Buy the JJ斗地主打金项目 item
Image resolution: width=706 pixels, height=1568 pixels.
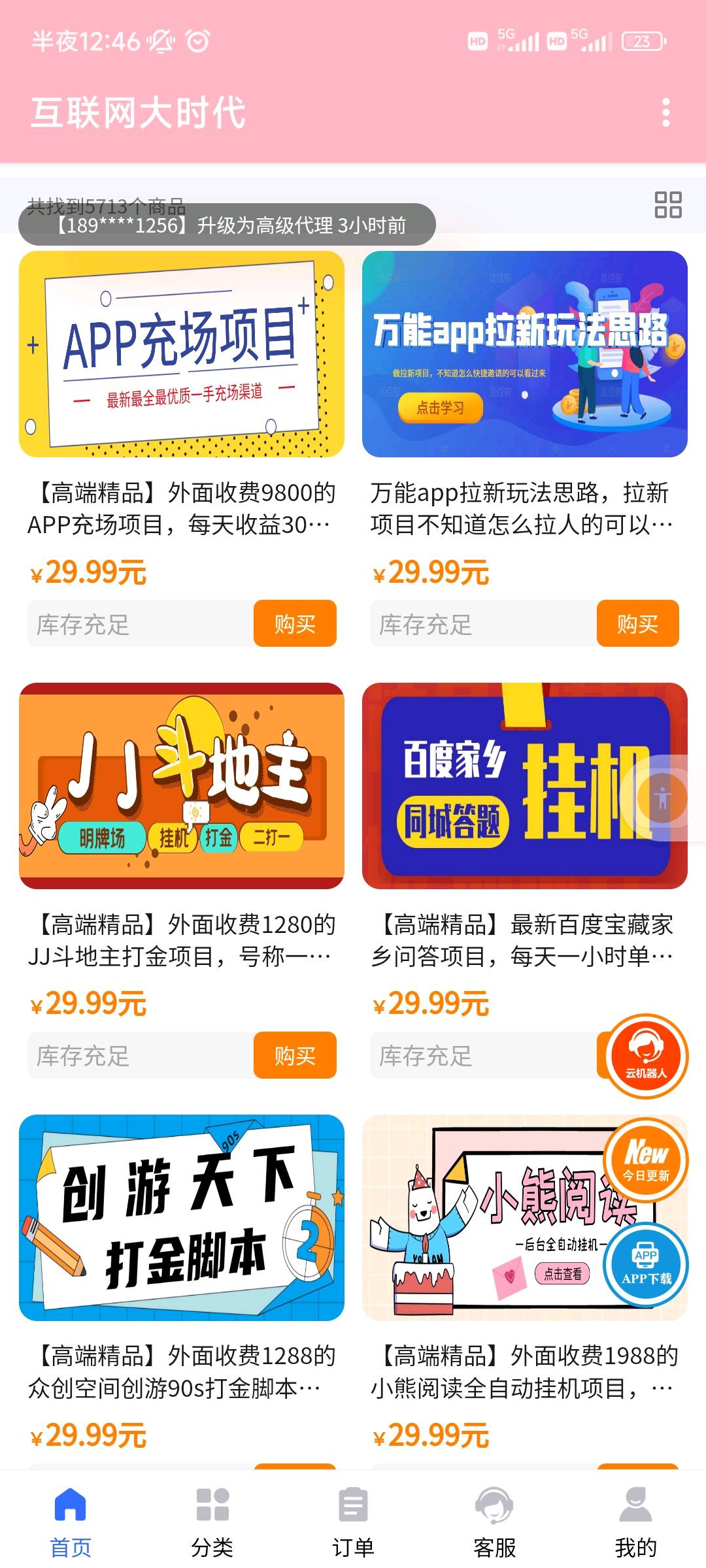click(295, 1055)
